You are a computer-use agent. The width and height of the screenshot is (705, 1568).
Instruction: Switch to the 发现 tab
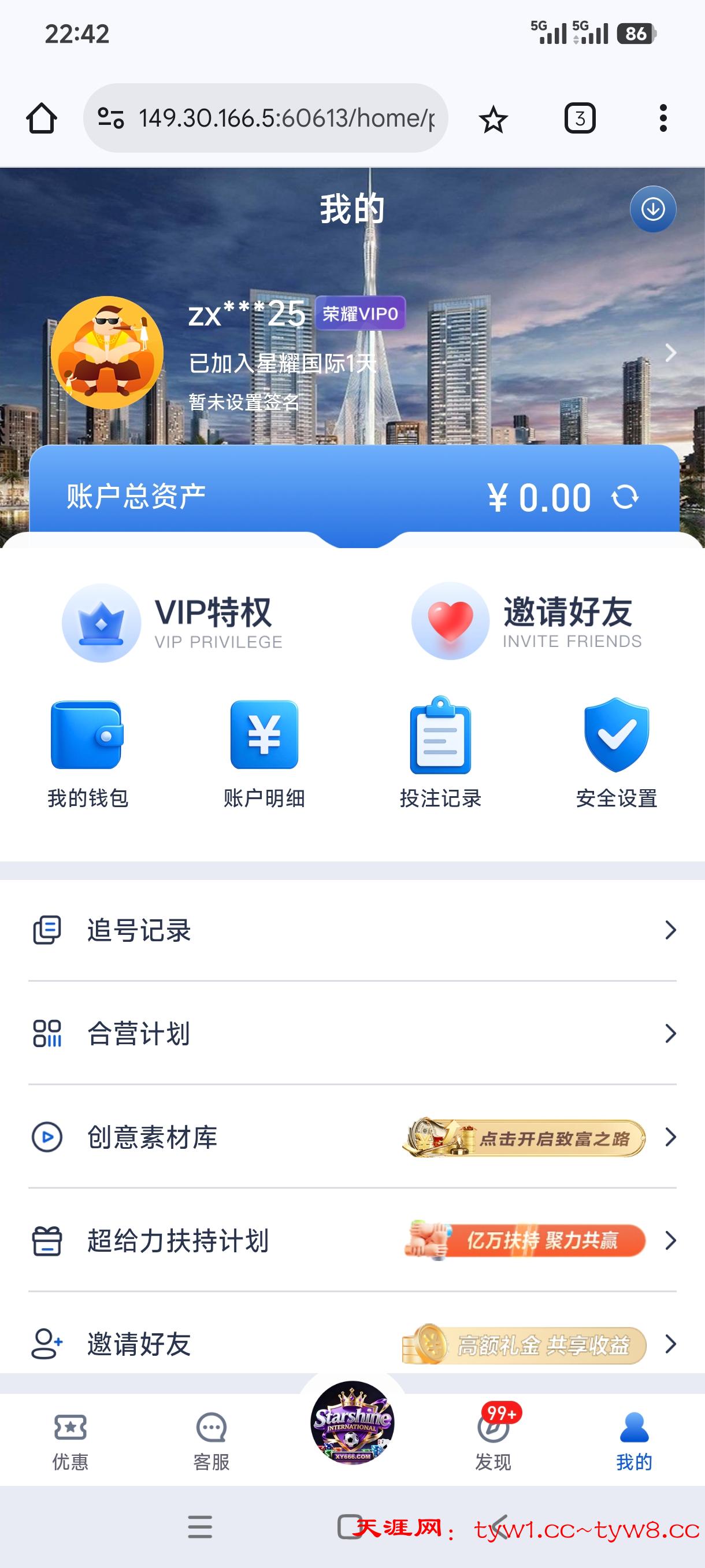click(x=493, y=1440)
